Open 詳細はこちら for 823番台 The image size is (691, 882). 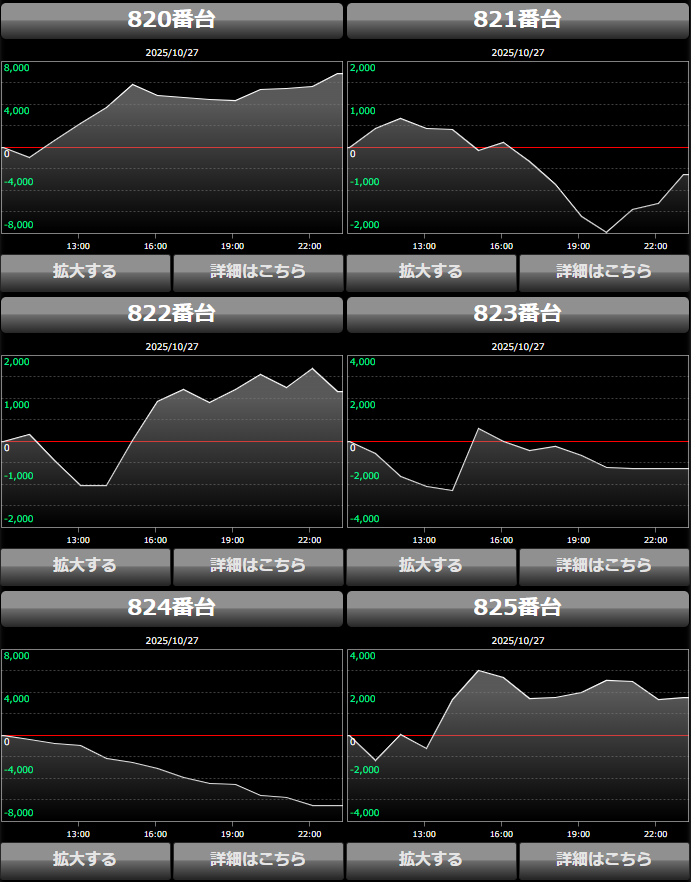coord(604,565)
